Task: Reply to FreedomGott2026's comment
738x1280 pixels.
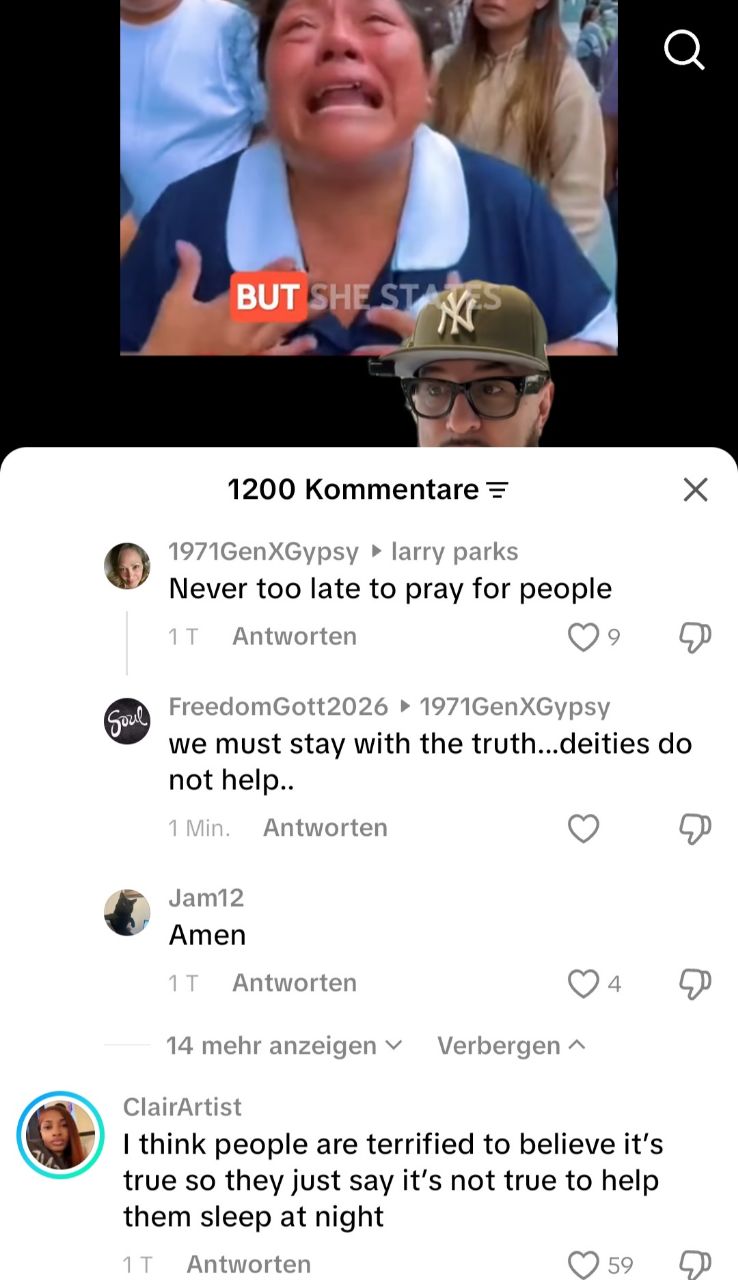Action: pyautogui.click(x=325, y=828)
